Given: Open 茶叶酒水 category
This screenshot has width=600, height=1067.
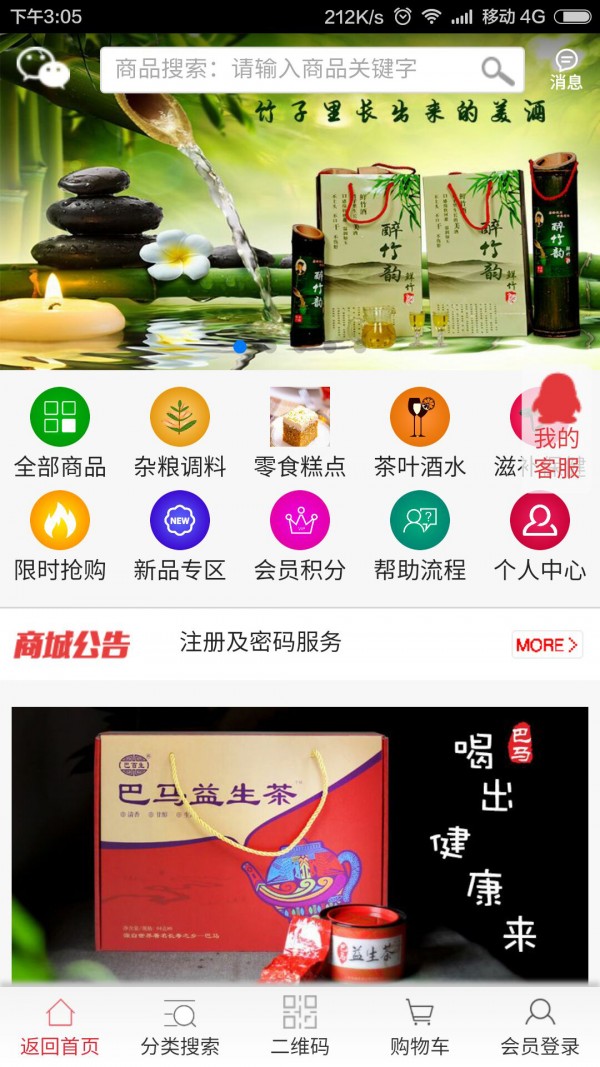Looking at the screenshot, I should pyautogui.click(x=420, y=432).
